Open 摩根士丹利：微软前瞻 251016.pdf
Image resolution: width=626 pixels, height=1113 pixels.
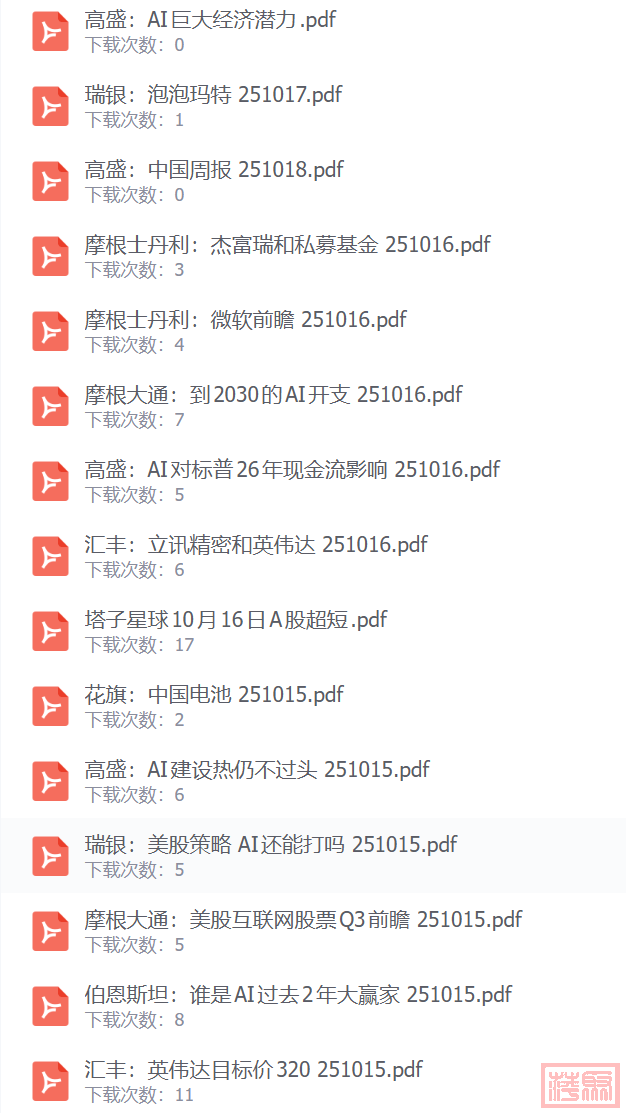coord(245,320)
